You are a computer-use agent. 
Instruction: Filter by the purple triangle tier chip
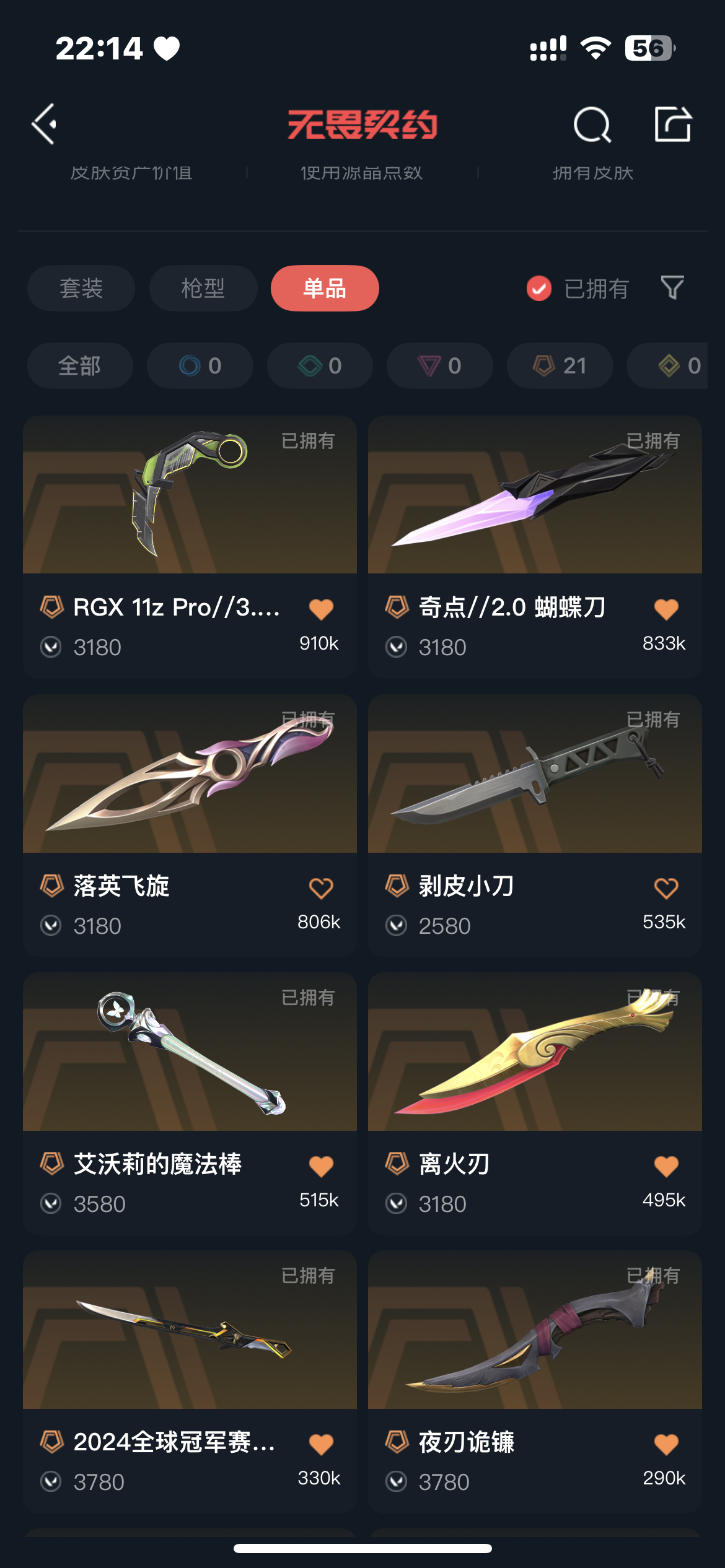point(440,366)
